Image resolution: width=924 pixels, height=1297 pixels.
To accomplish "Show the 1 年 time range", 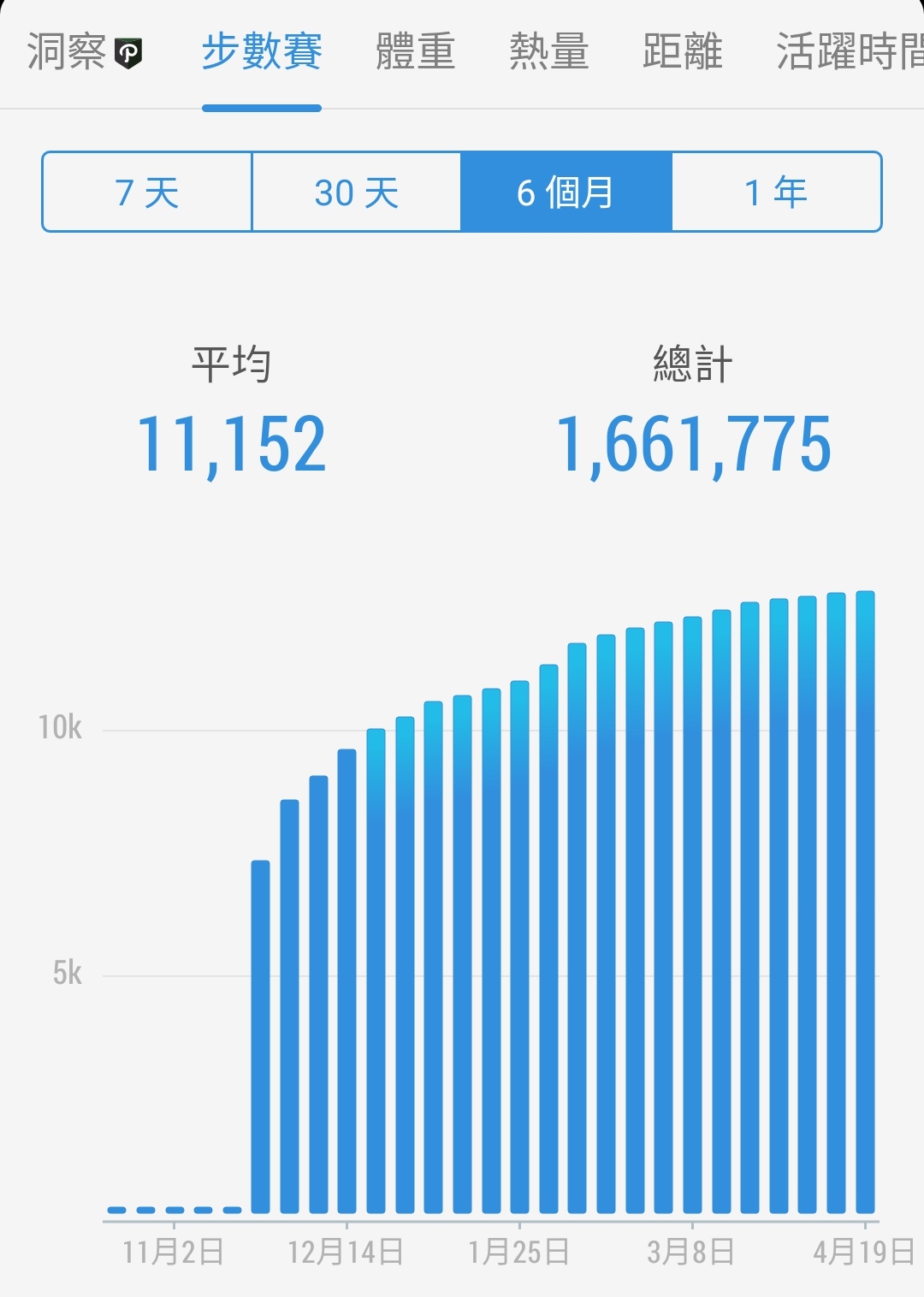I will 776,192.
